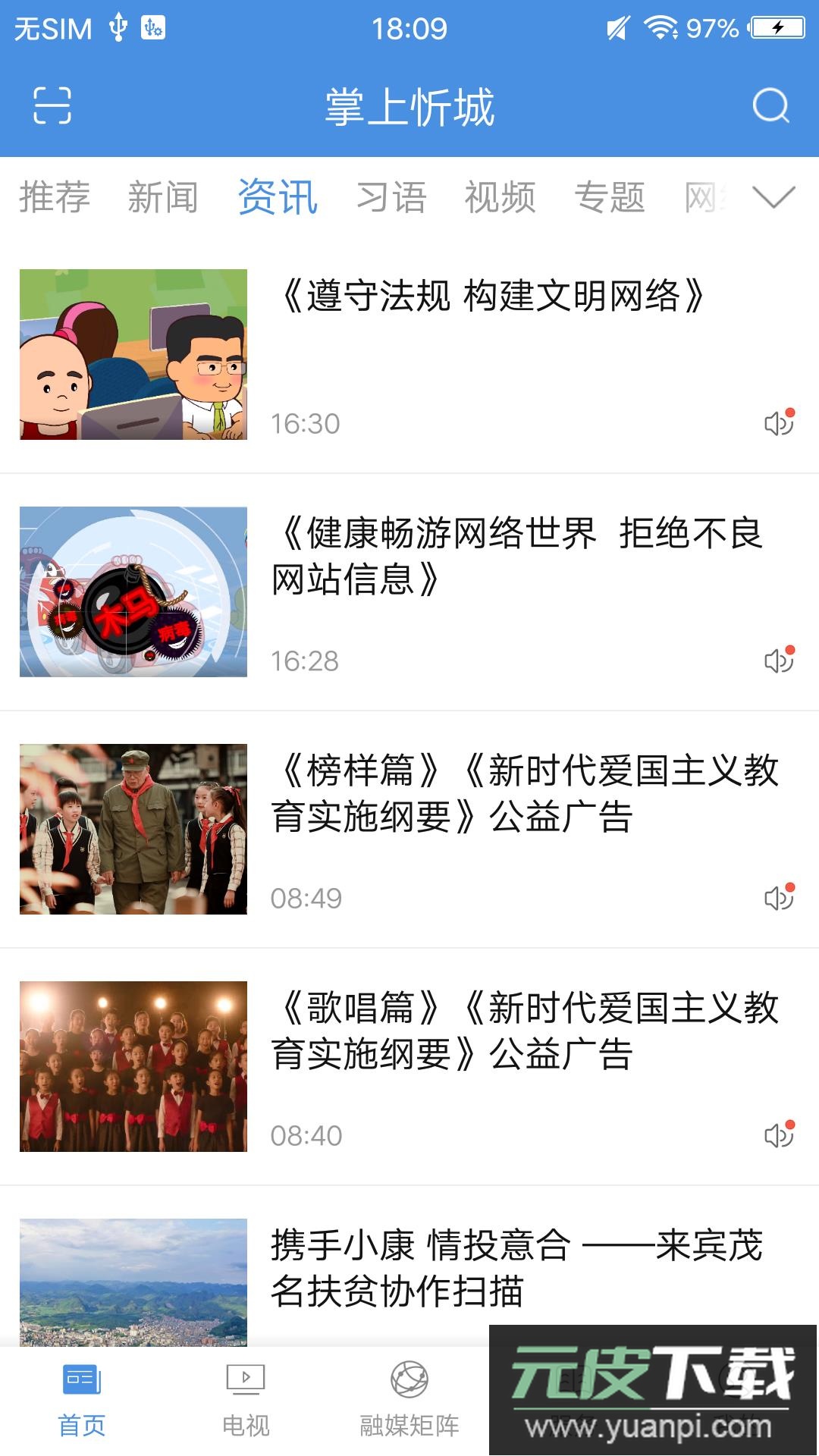This screenshot has height=1456, width=819.
Task: Select the 习语 tab
Action: 391,197
